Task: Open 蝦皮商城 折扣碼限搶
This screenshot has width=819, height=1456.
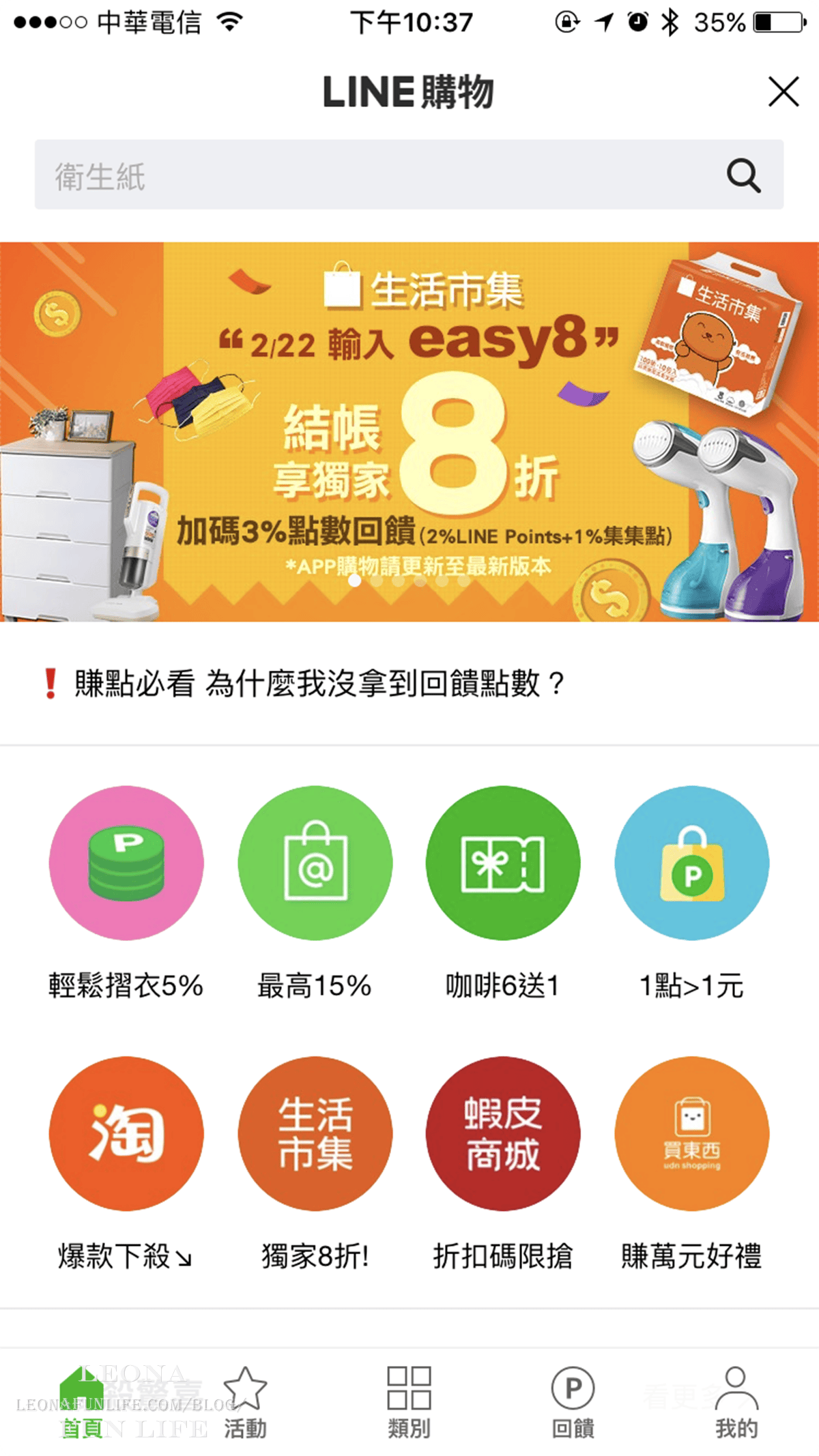Action: [x=503, y=1133]
